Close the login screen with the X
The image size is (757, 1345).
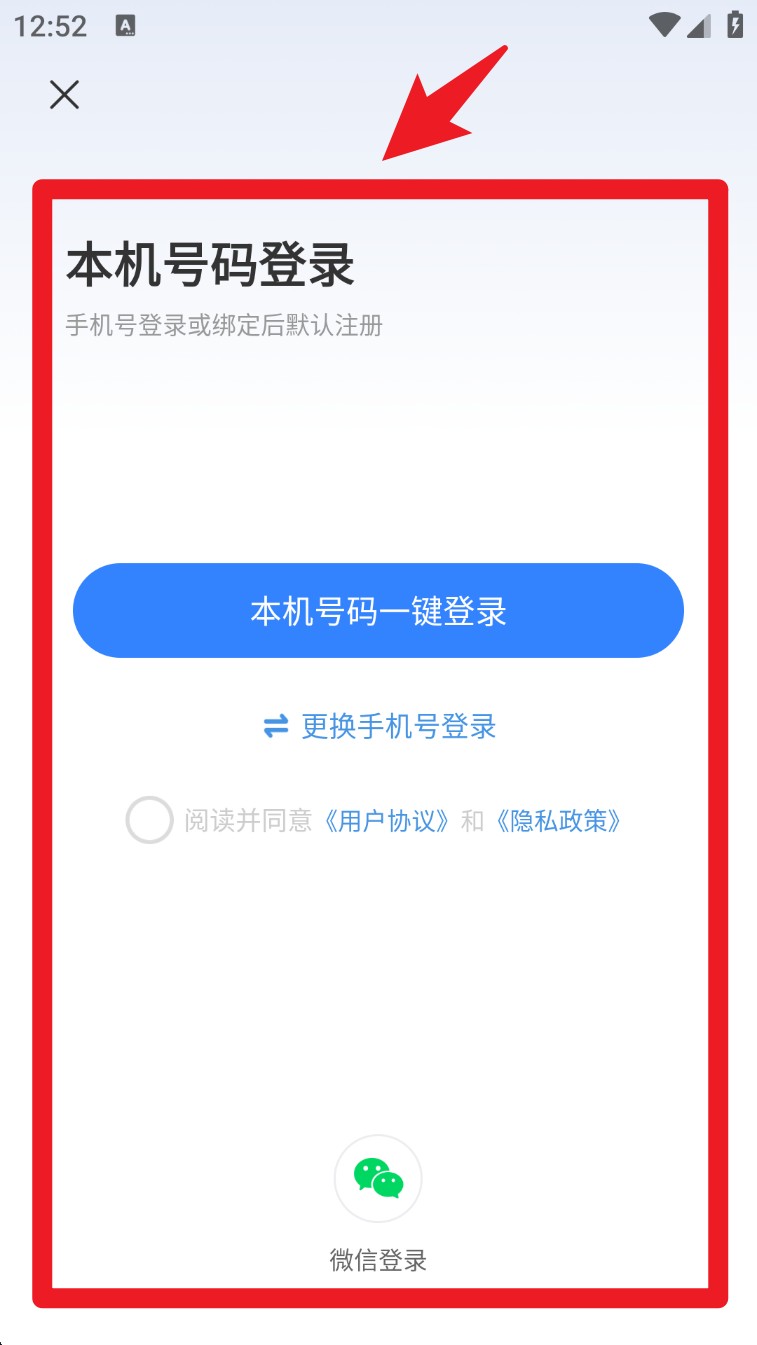[64, 95]
